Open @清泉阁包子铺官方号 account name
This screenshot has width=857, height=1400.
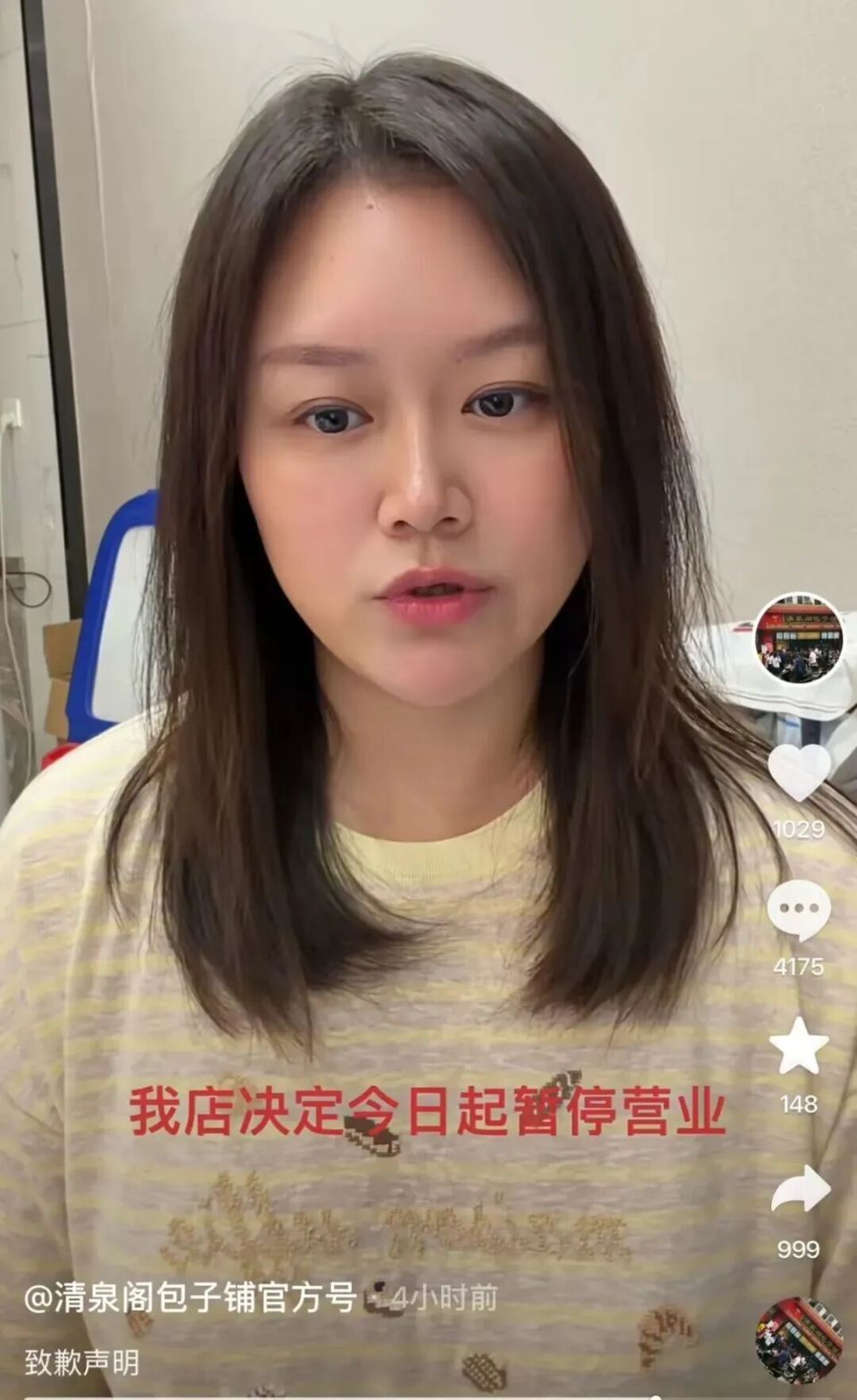tap(190, 1297)
